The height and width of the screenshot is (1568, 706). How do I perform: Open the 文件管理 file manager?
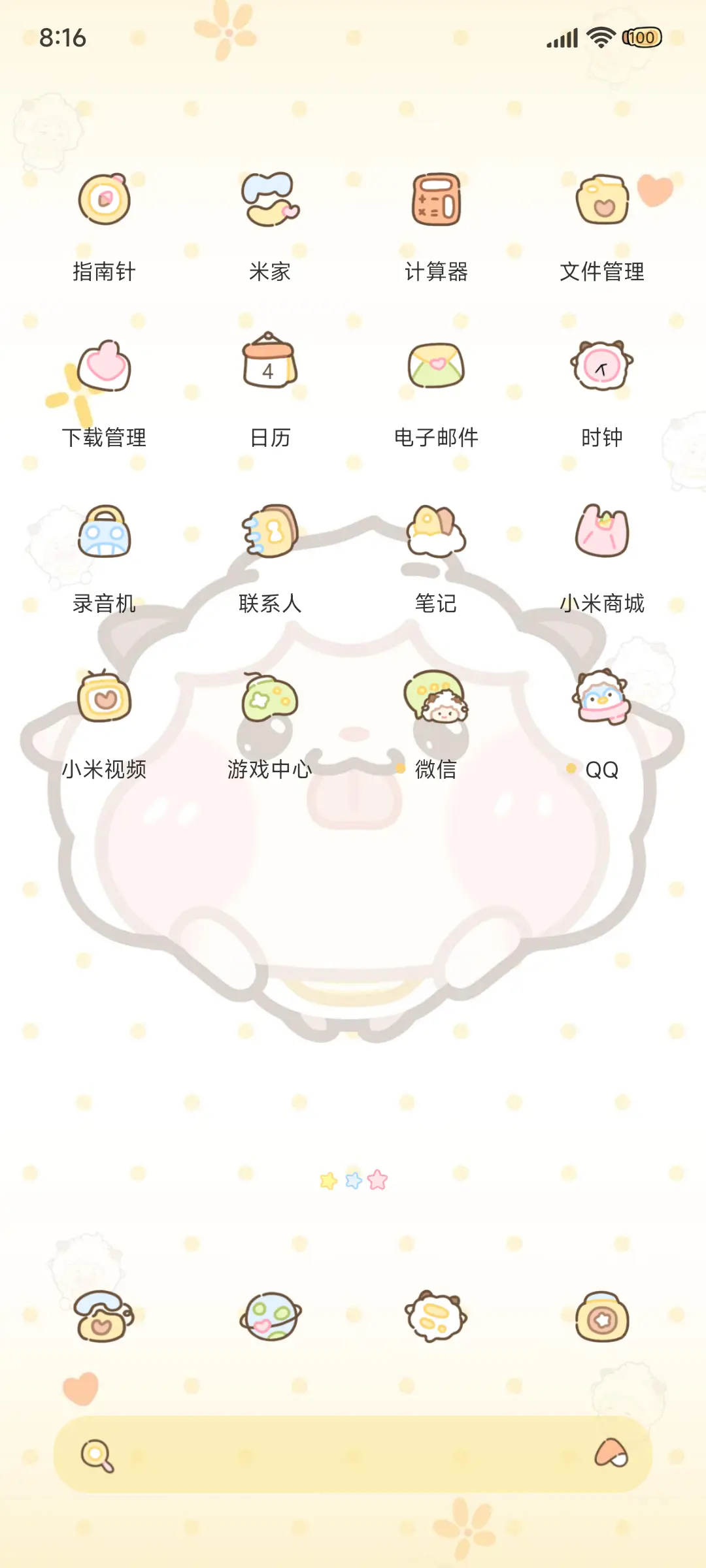(601, 203)
